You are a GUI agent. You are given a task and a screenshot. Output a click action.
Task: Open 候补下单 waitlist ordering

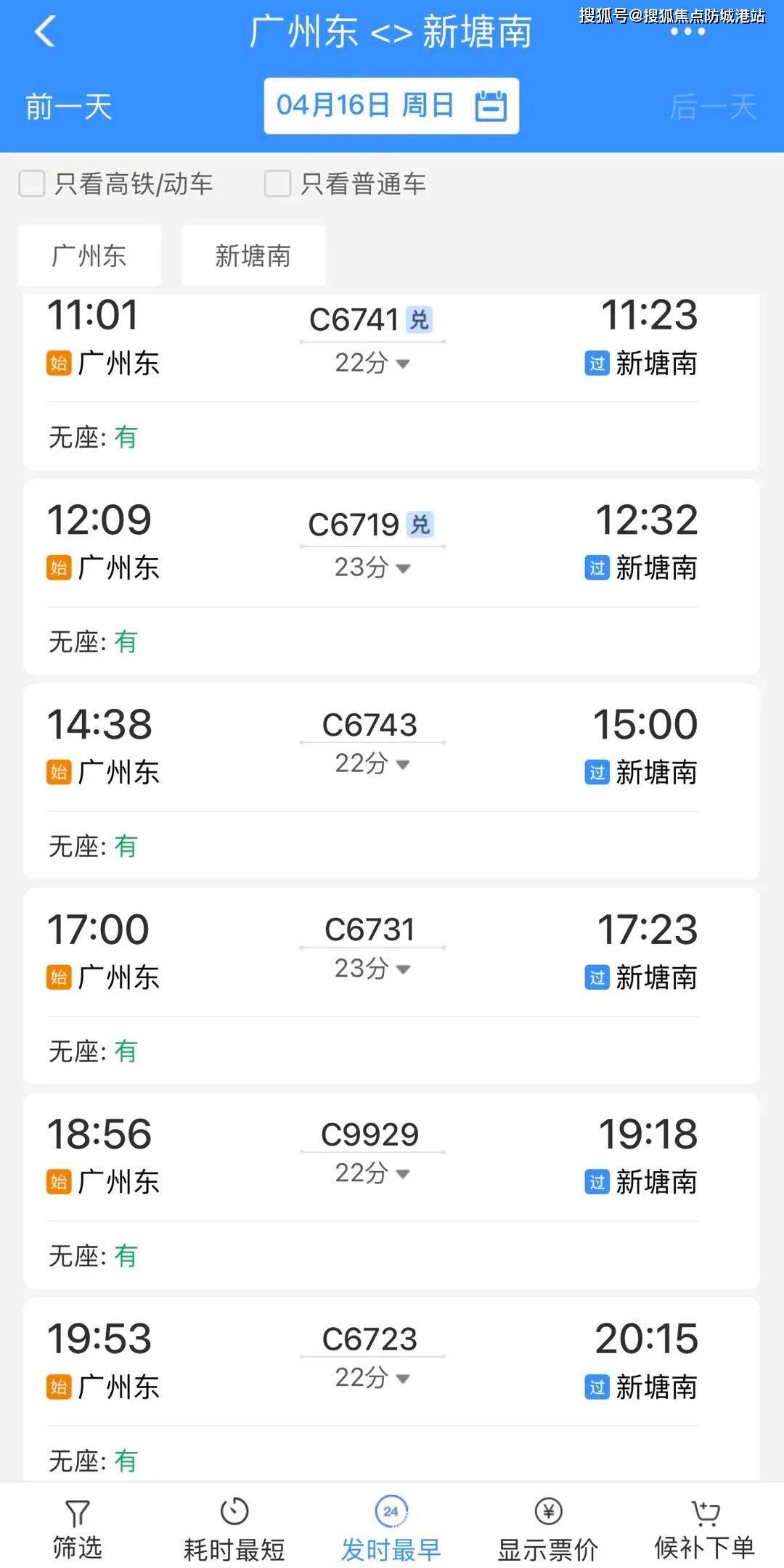[x=705, y=1530]
